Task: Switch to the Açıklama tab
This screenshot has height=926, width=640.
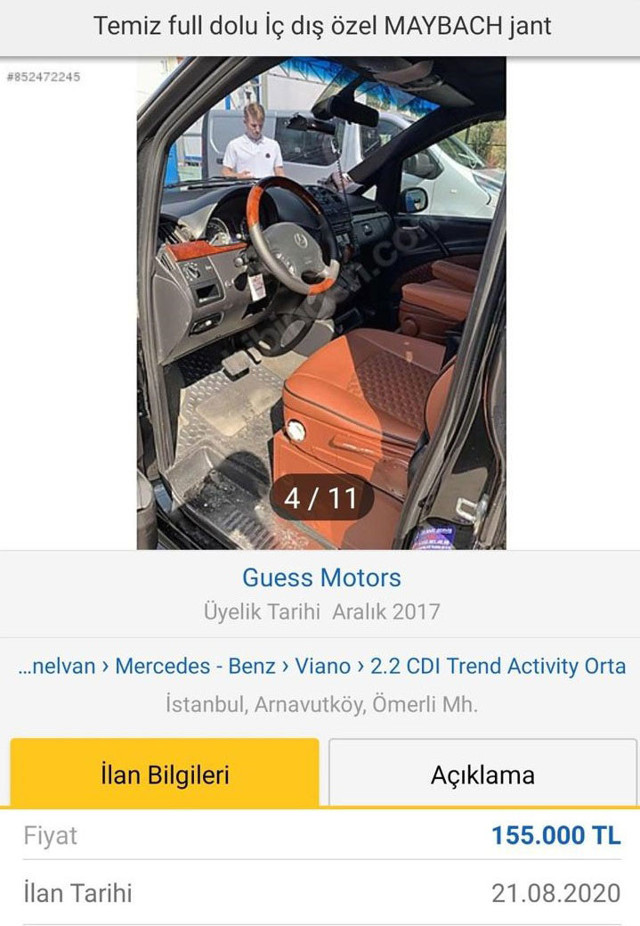Action: pos(482,774)
